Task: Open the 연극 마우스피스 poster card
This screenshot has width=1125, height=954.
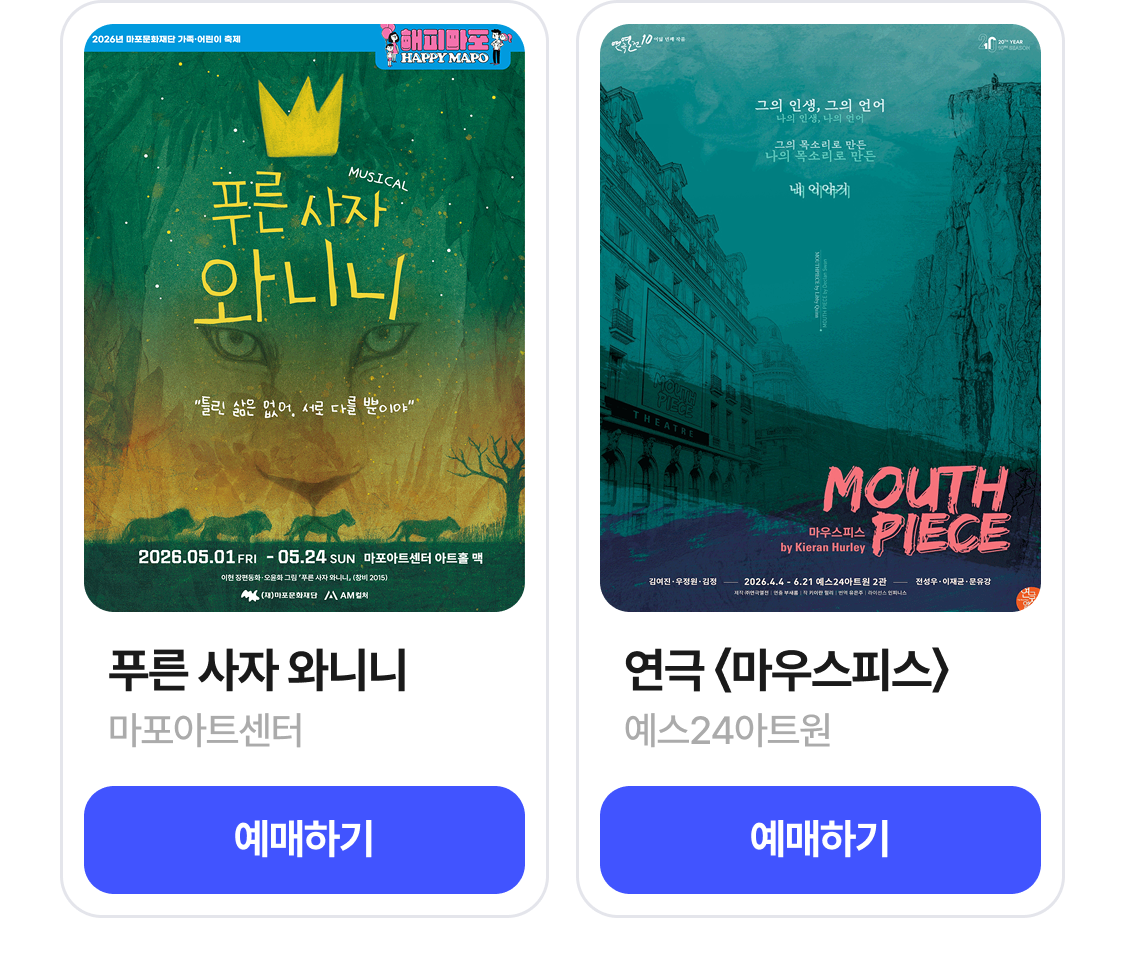Action: coord(820,318)
